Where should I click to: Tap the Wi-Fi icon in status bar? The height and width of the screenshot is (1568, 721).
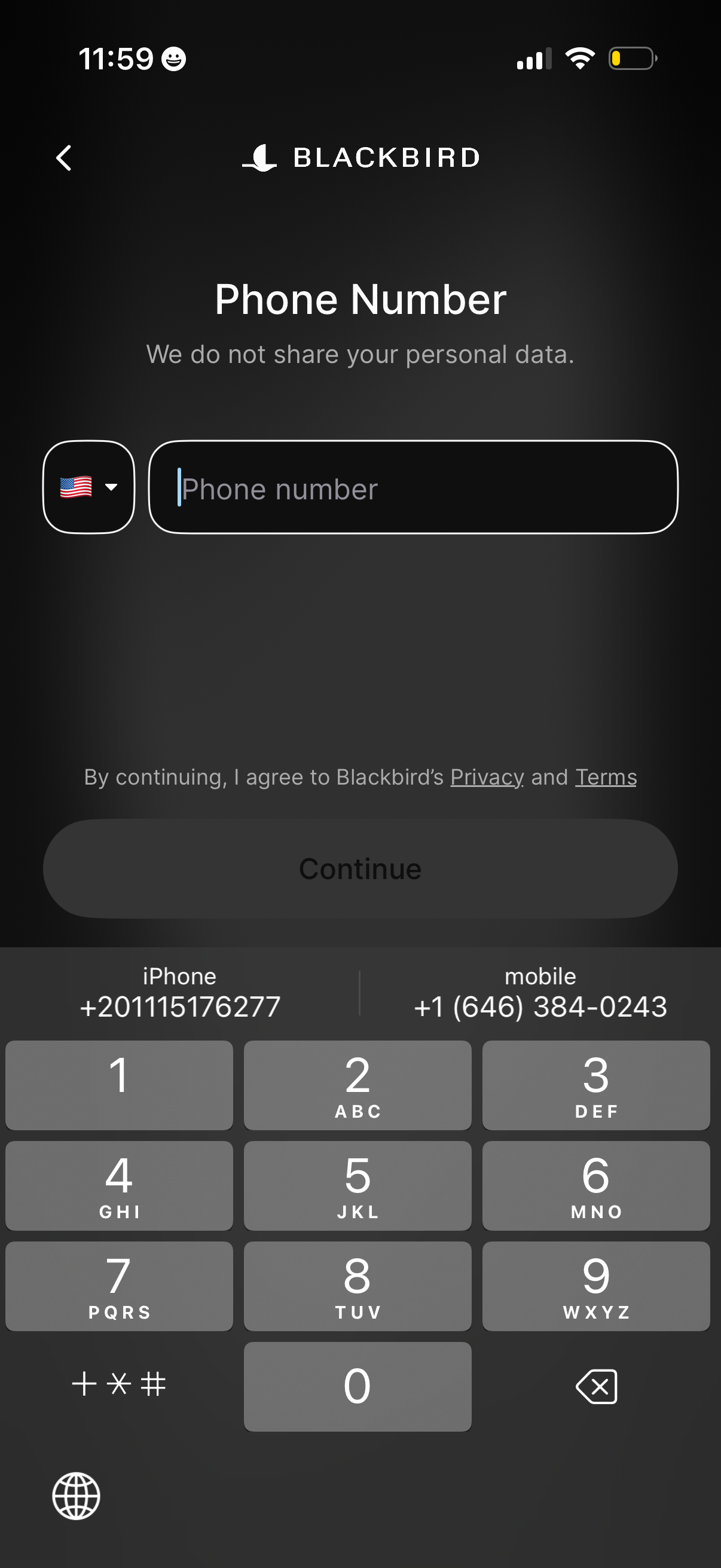pos(580,57)
